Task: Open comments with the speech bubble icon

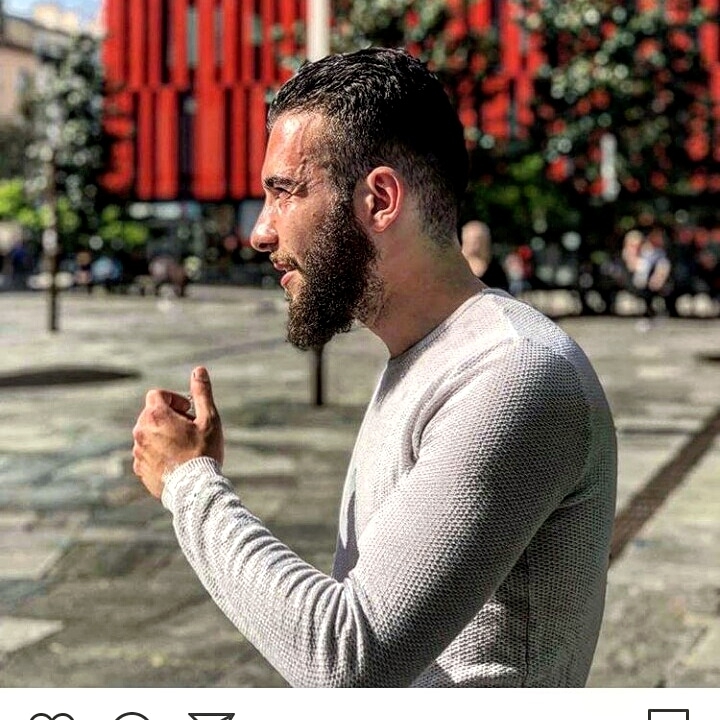Action: [132, 716]
